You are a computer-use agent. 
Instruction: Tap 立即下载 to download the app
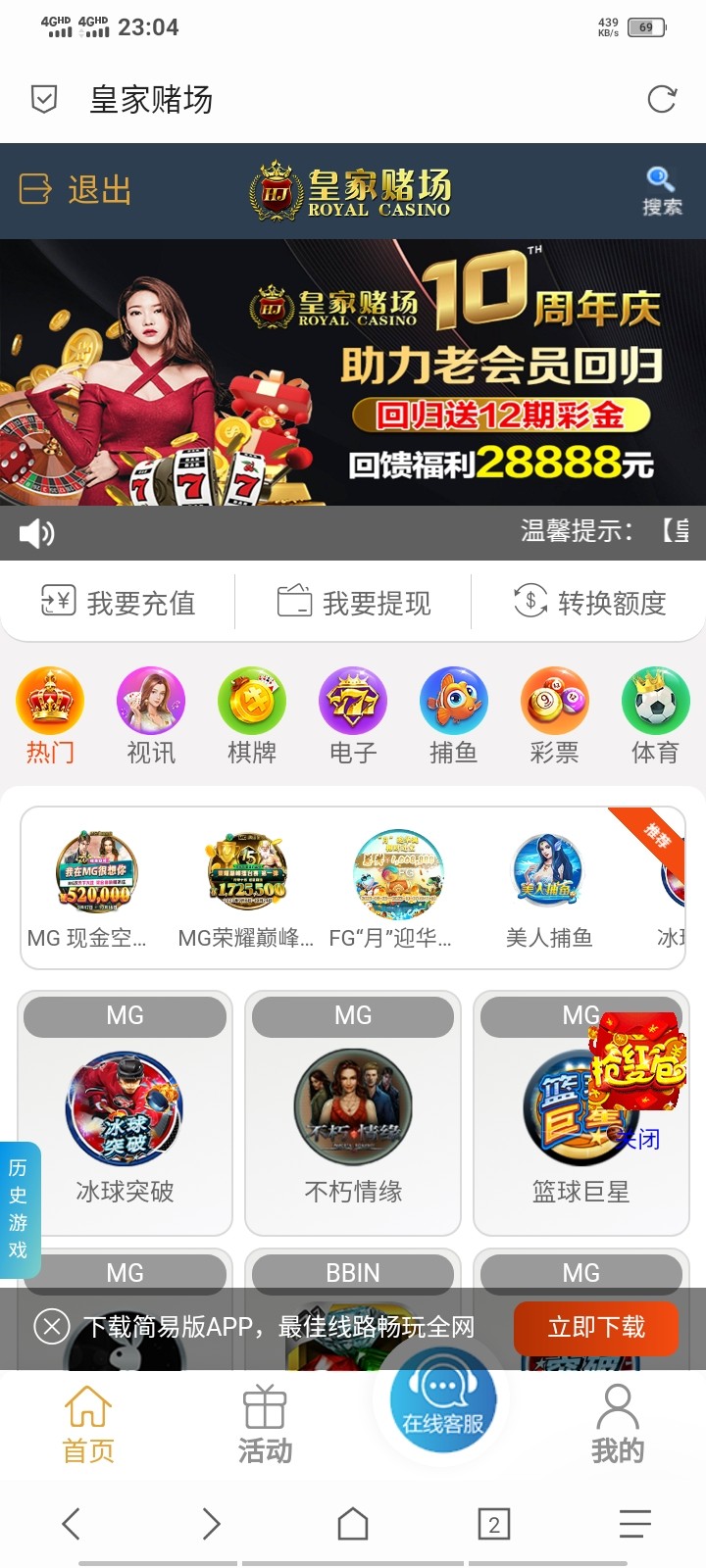pyautogui.click(x=596, y=1328)
